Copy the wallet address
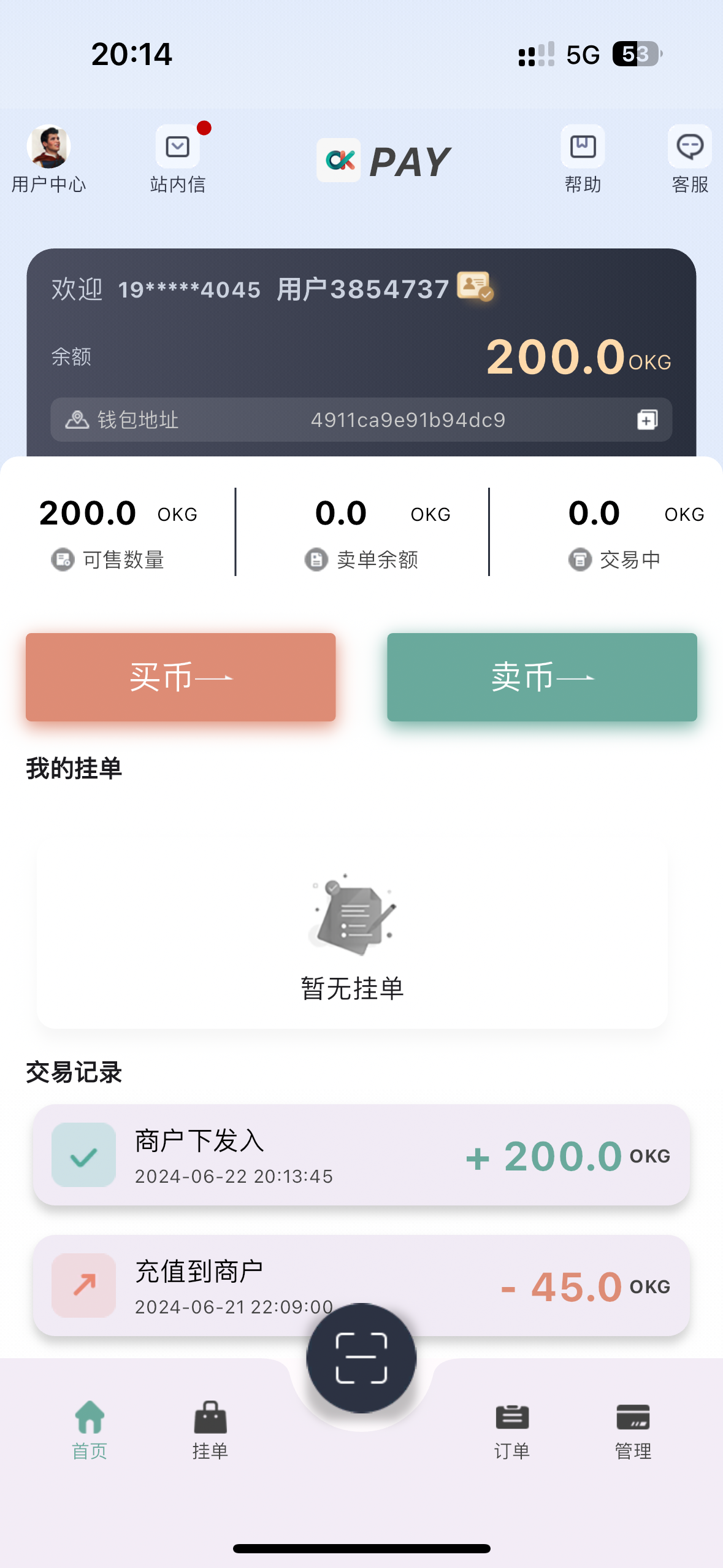 pos(647,420)
